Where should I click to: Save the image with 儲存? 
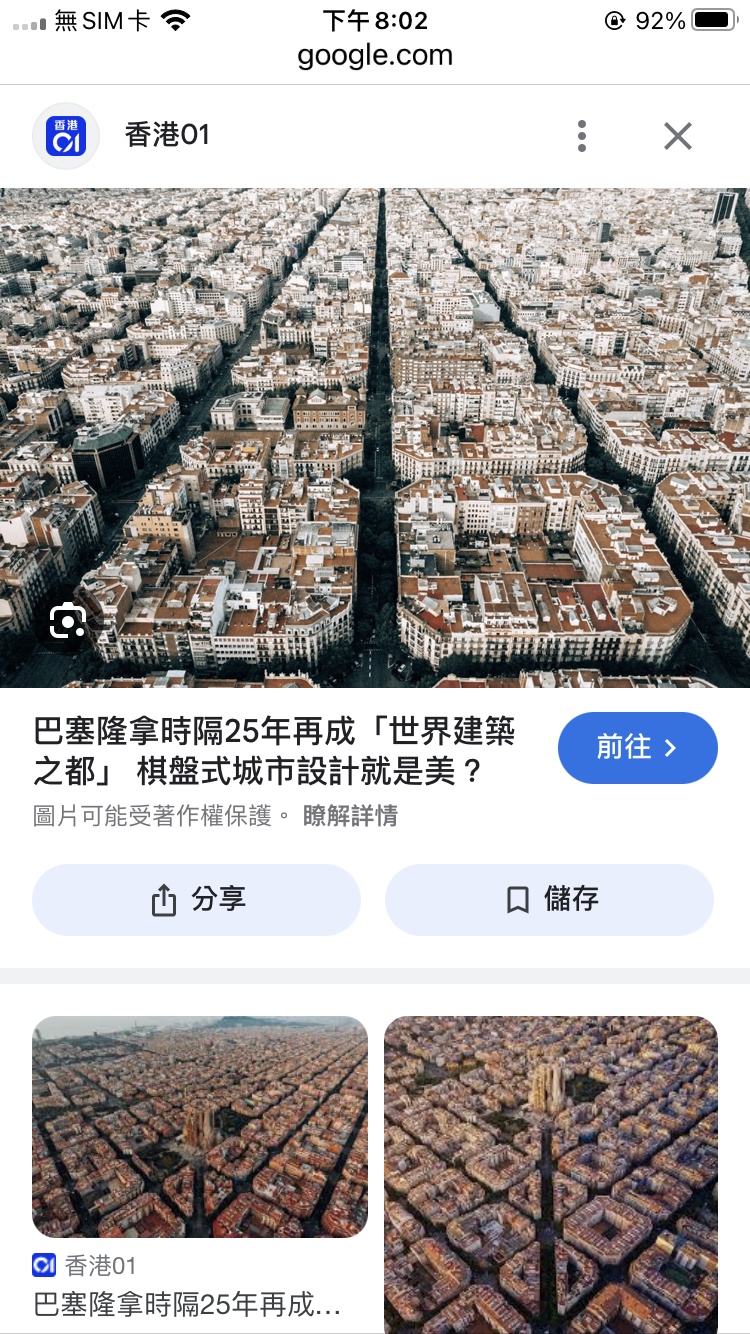(549, 900)
